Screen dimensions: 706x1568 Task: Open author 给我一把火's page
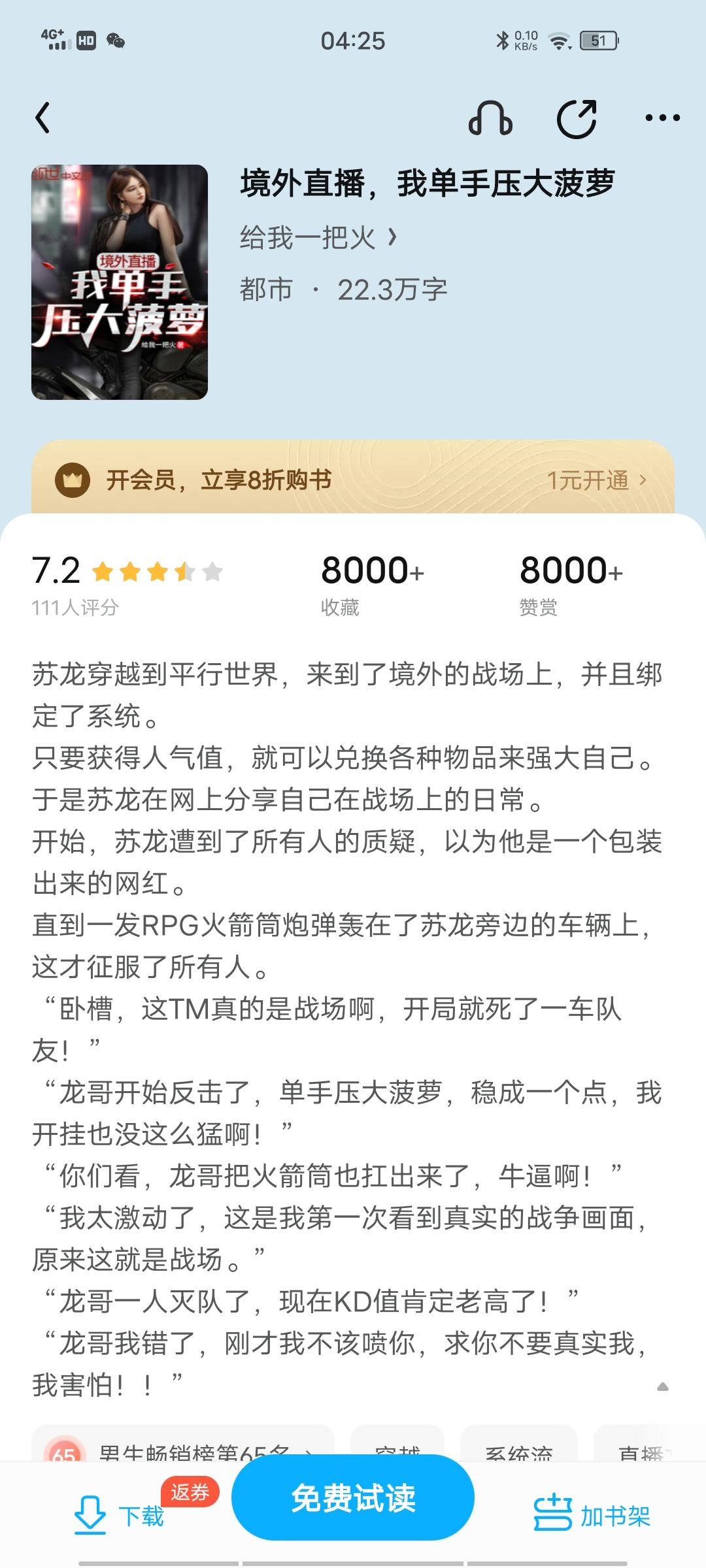coord(318,238)
